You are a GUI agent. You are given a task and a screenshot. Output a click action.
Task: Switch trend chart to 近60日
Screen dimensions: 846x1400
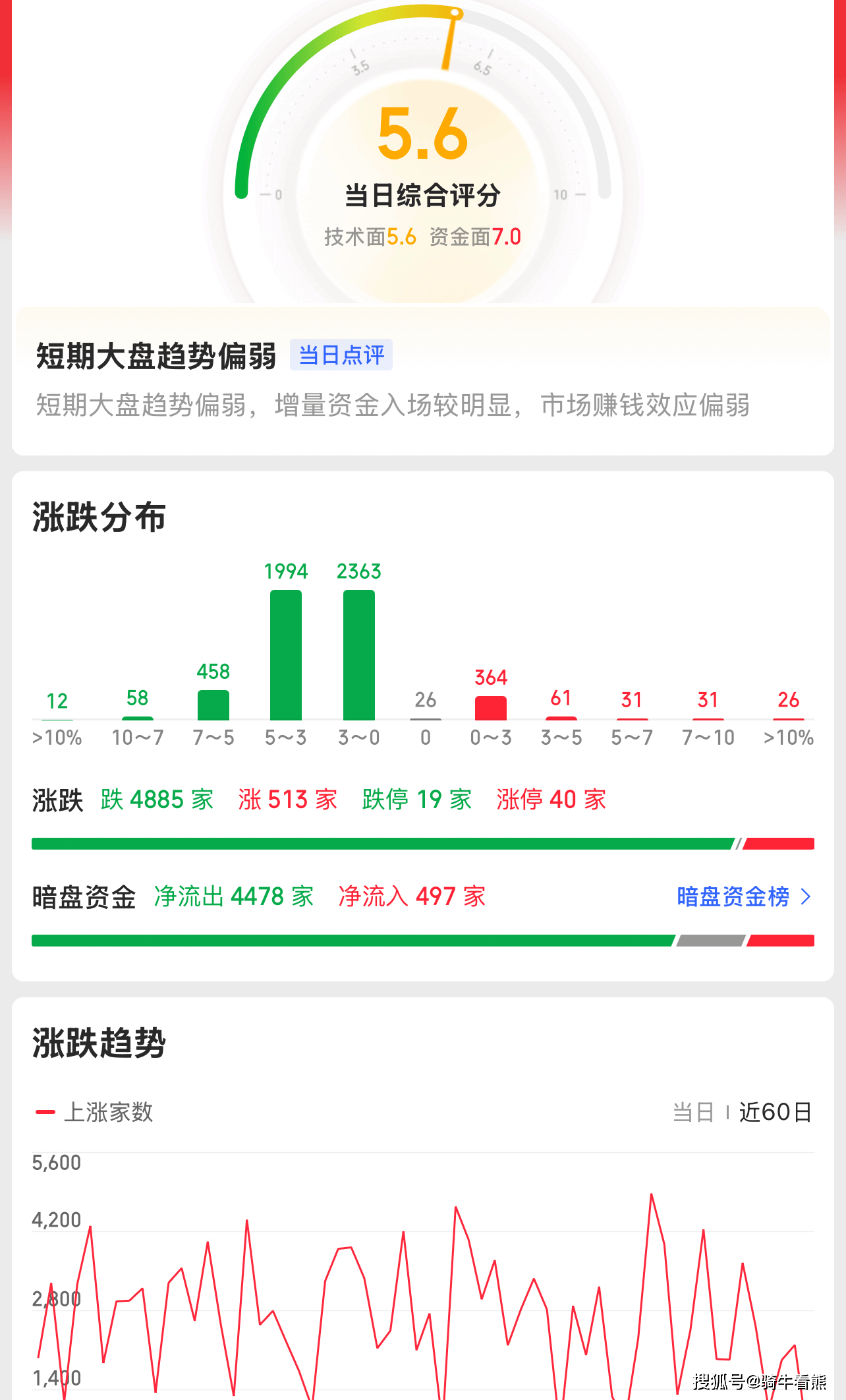[x=775, y=1112]
